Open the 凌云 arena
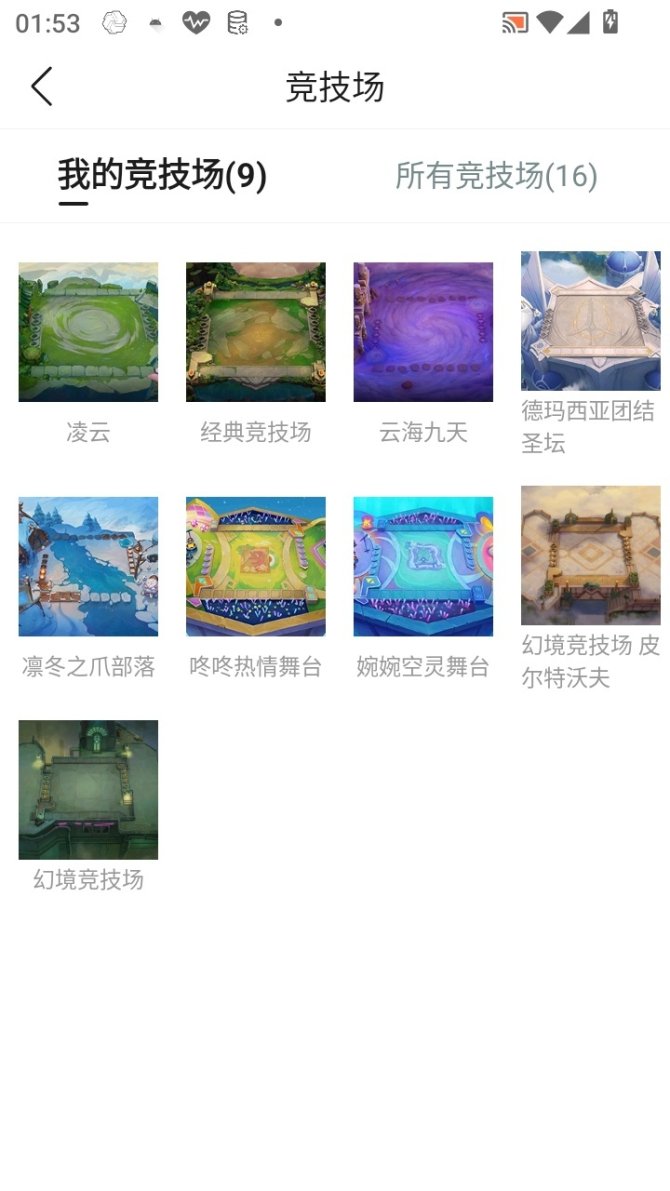670x1191 pixels. coord(88,332)
